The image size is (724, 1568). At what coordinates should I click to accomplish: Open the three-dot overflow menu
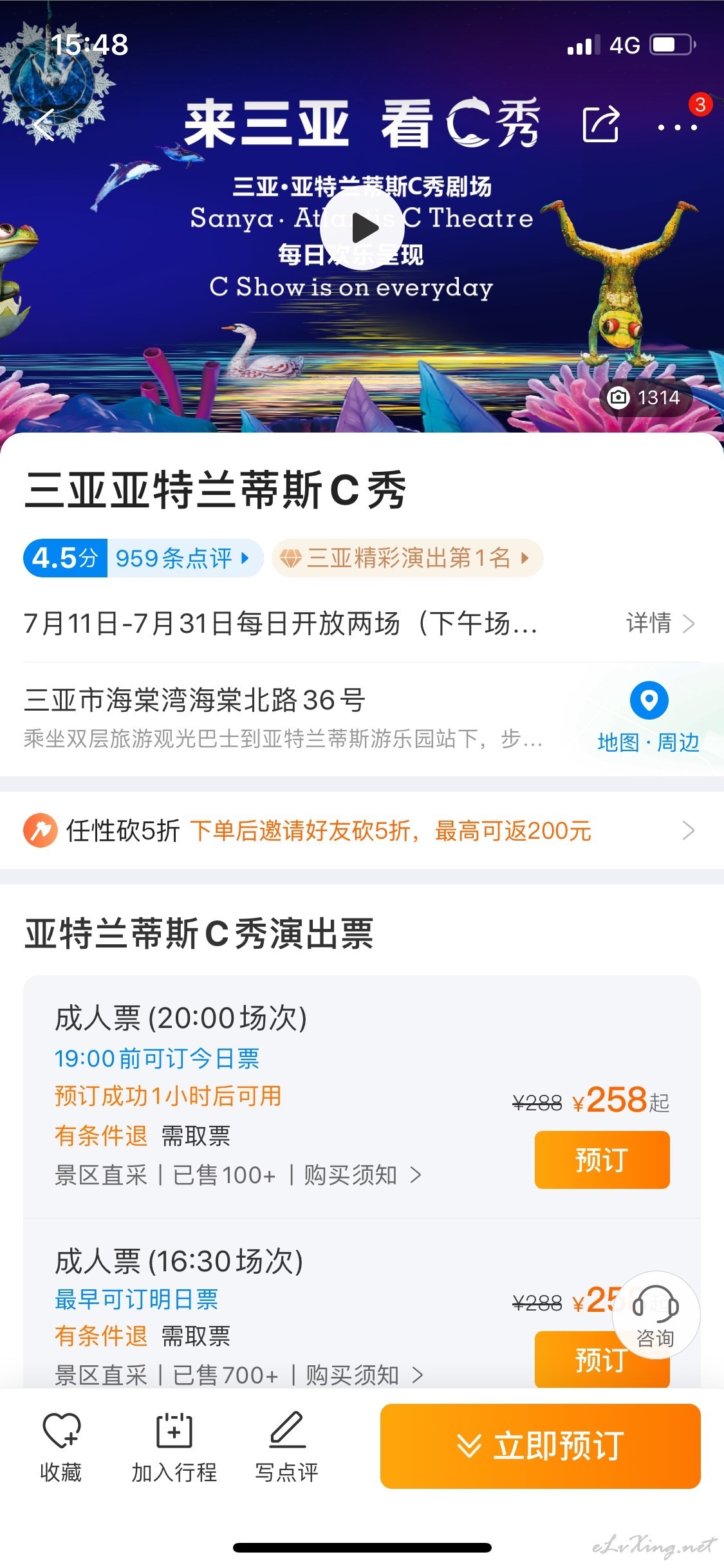(678, 127)
